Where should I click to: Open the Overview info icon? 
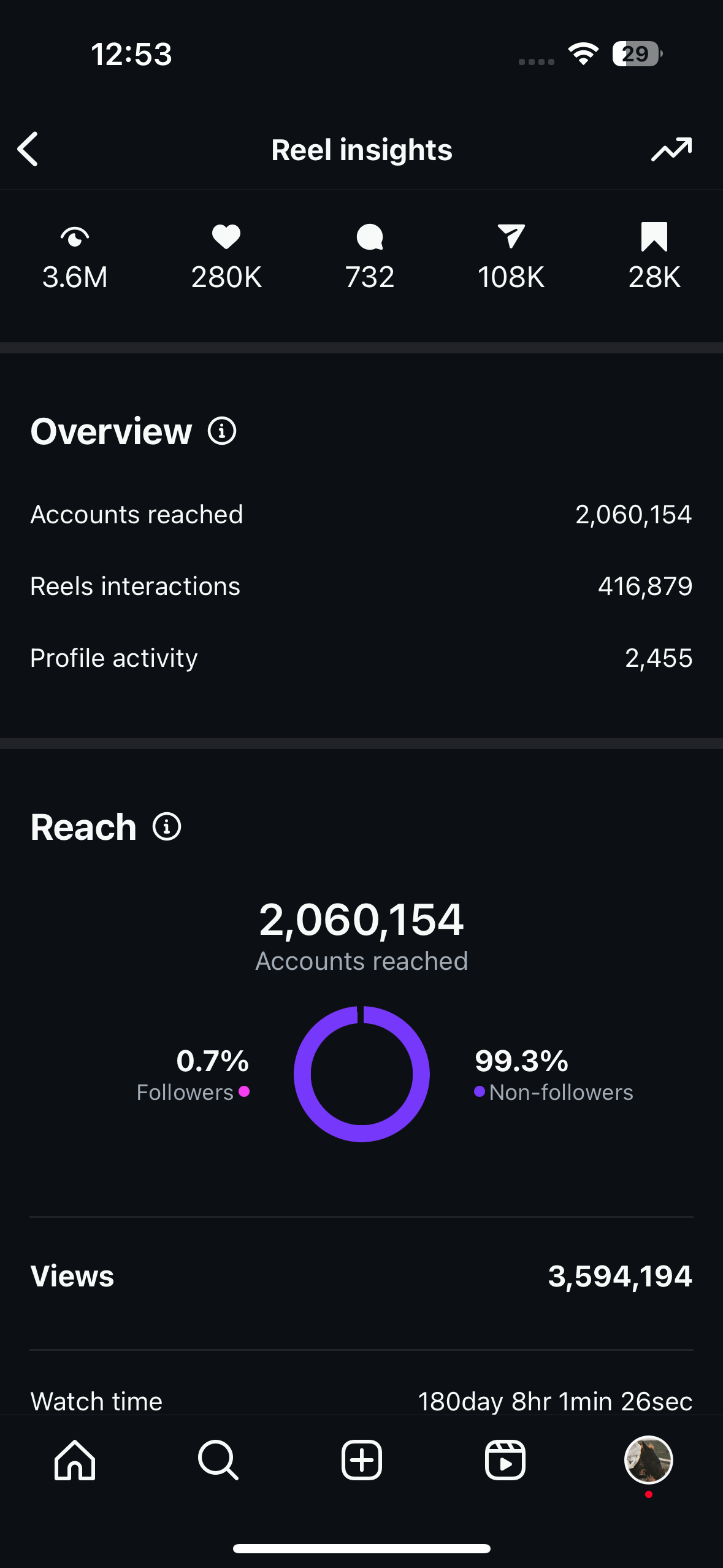click(222, 431)
